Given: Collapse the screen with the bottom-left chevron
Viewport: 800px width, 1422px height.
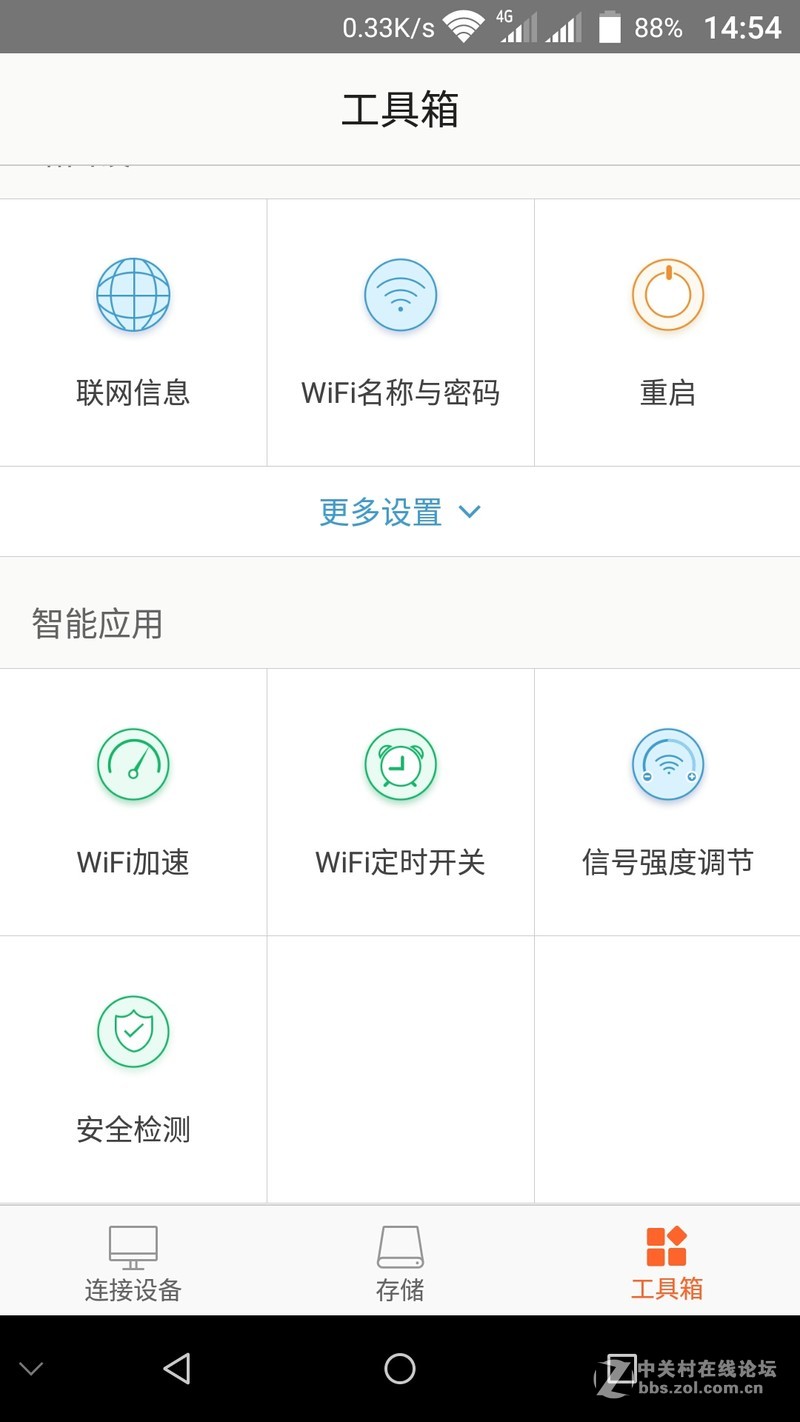Looking at the screenshot, I should click(33, 1367).
